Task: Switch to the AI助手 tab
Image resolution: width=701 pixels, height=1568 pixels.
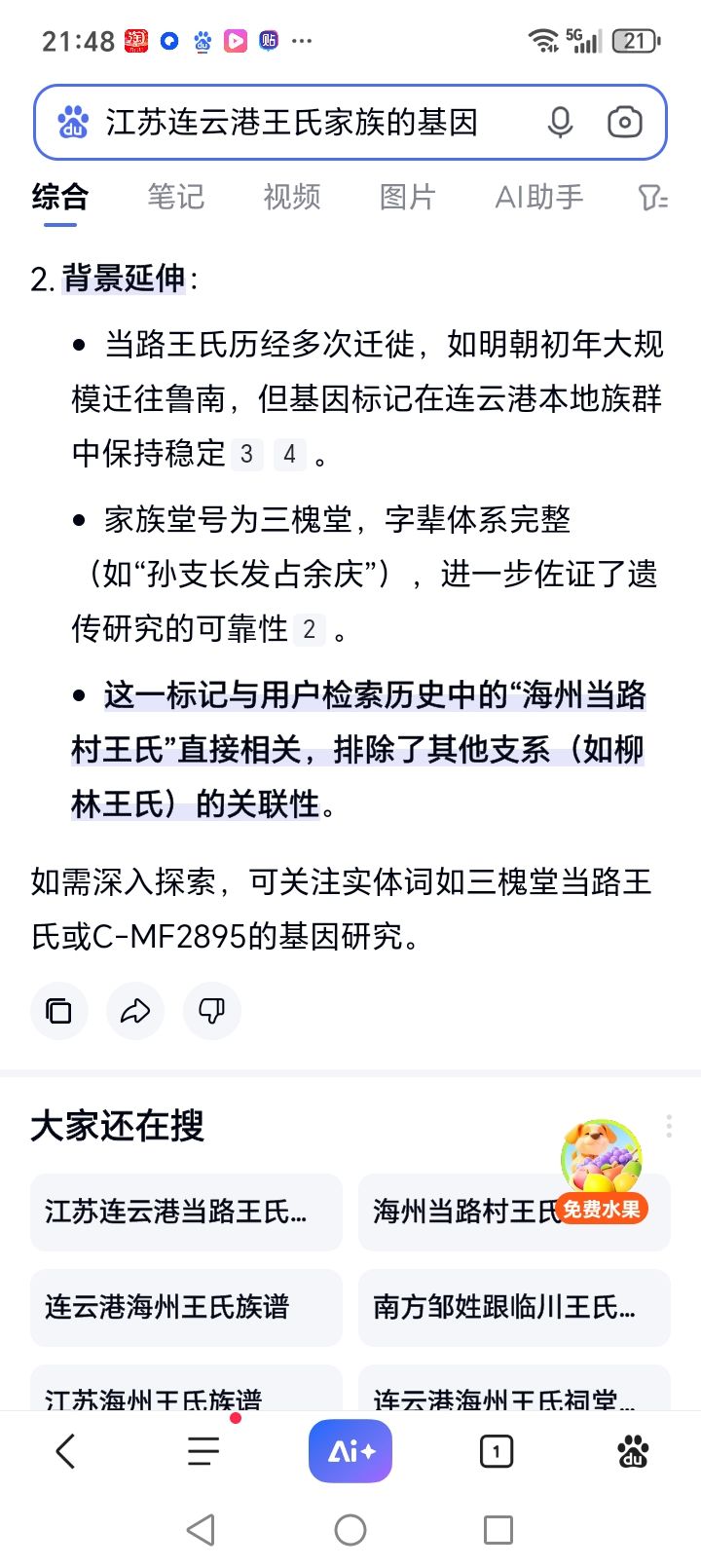Action: tap(538, 198)
